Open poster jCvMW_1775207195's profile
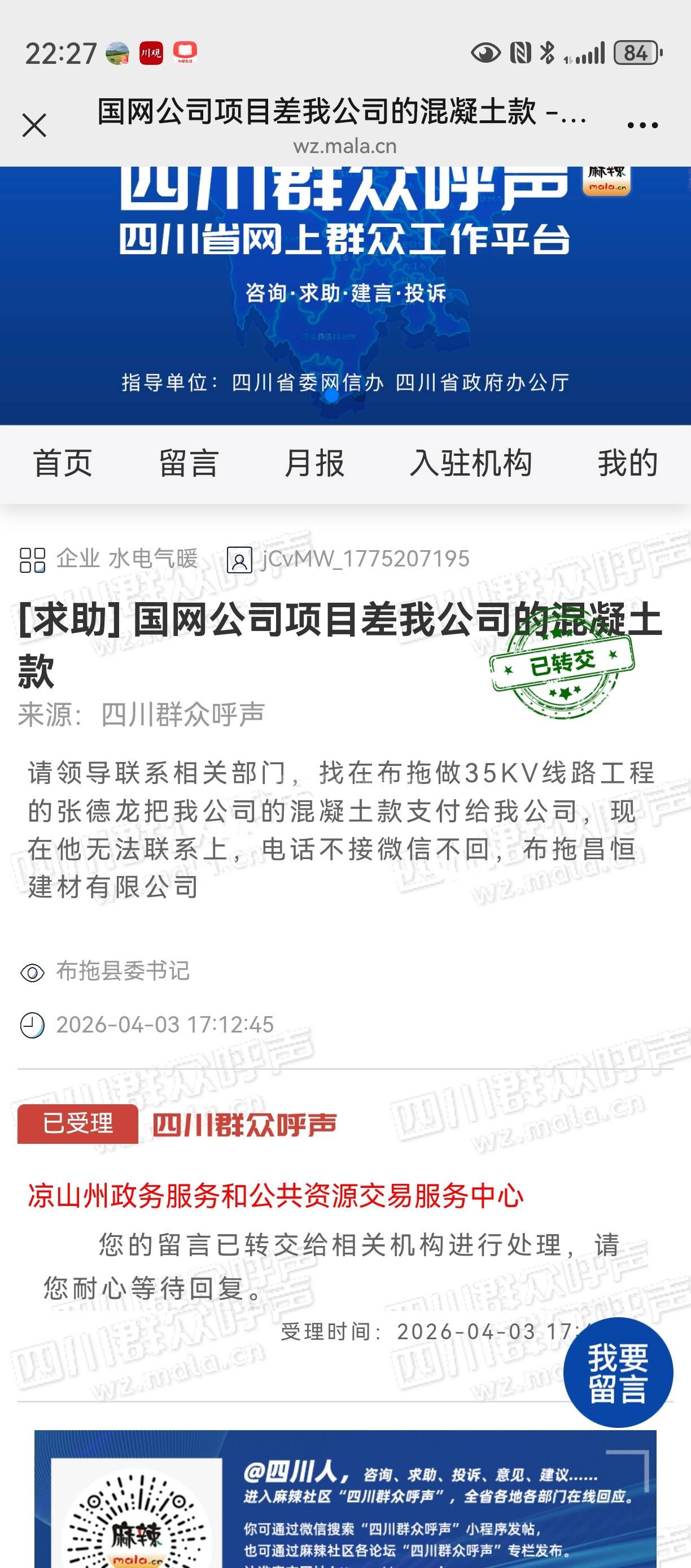This screenshot has height=1568, width=691. pos(365,559)
